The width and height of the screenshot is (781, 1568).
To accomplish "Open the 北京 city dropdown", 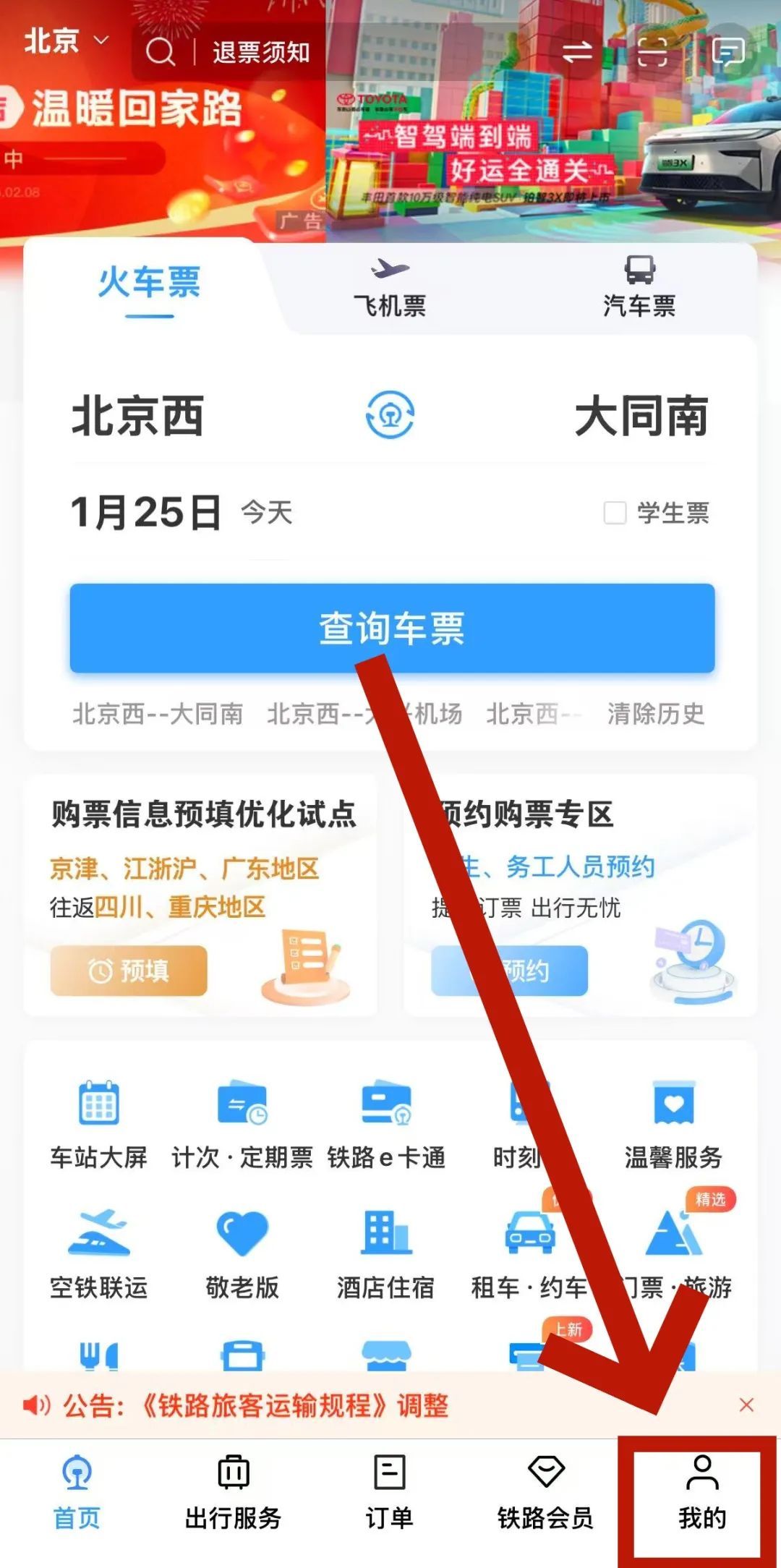I will point(66,41).
